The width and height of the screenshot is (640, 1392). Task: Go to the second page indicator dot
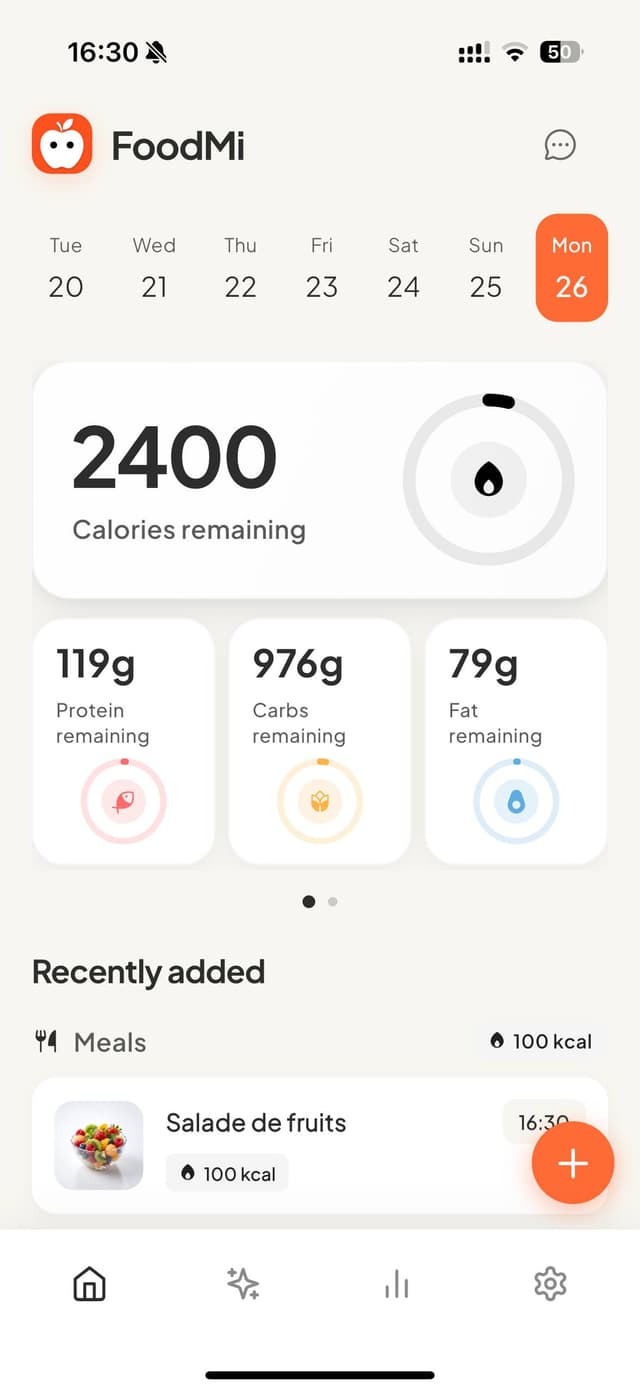pos(333,902)
